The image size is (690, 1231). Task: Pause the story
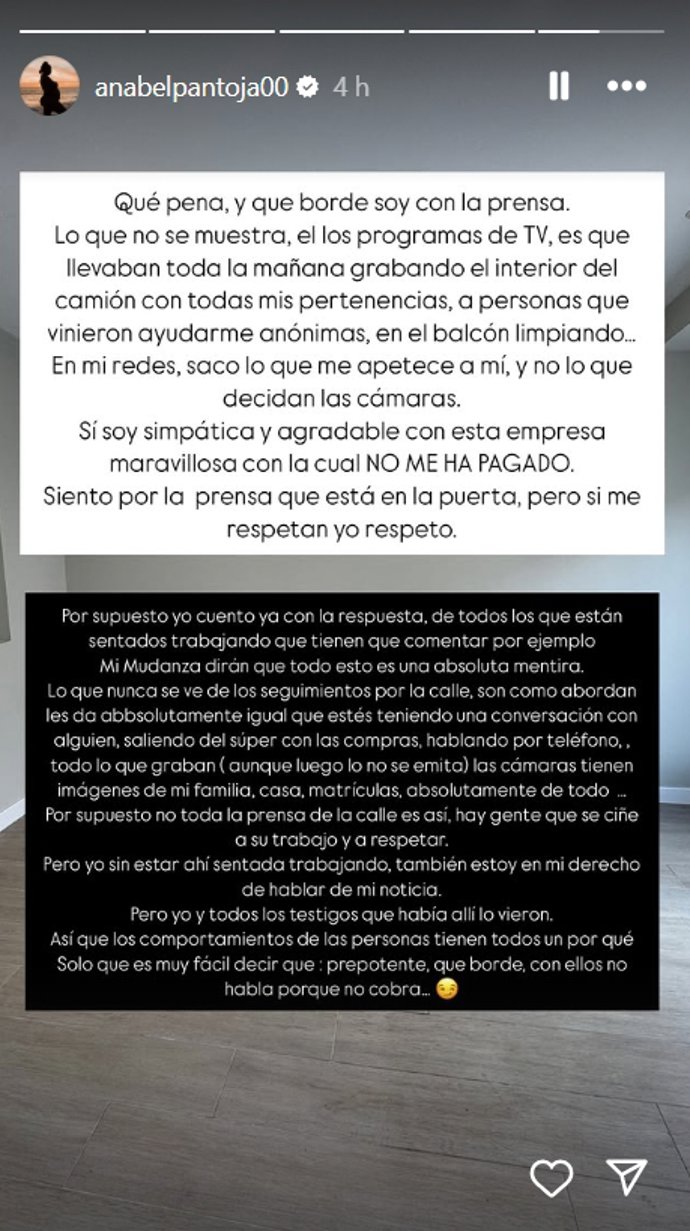(x=559, y=86)
